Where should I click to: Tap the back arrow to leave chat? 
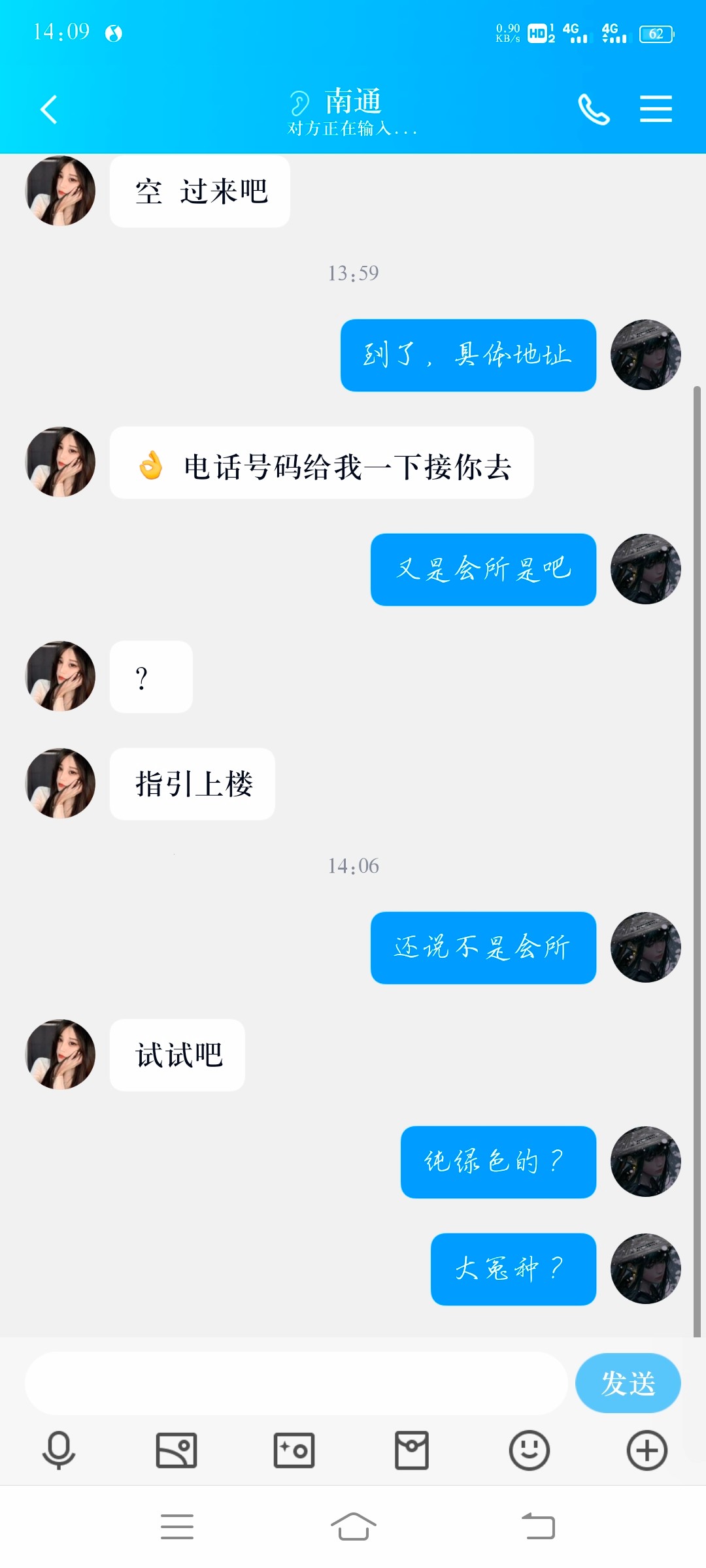tap(48, 109)
